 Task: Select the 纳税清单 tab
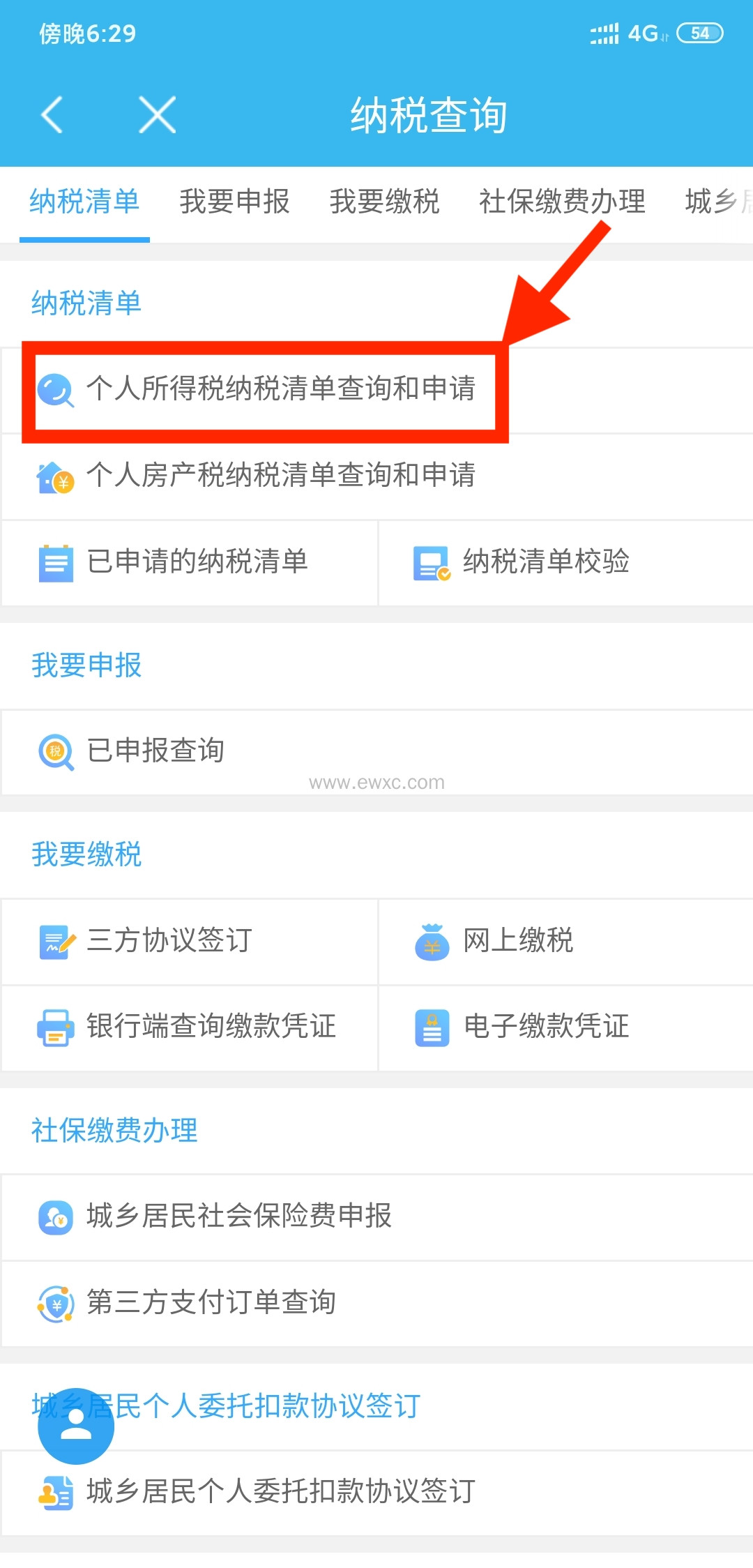click(x=84, y=202)
